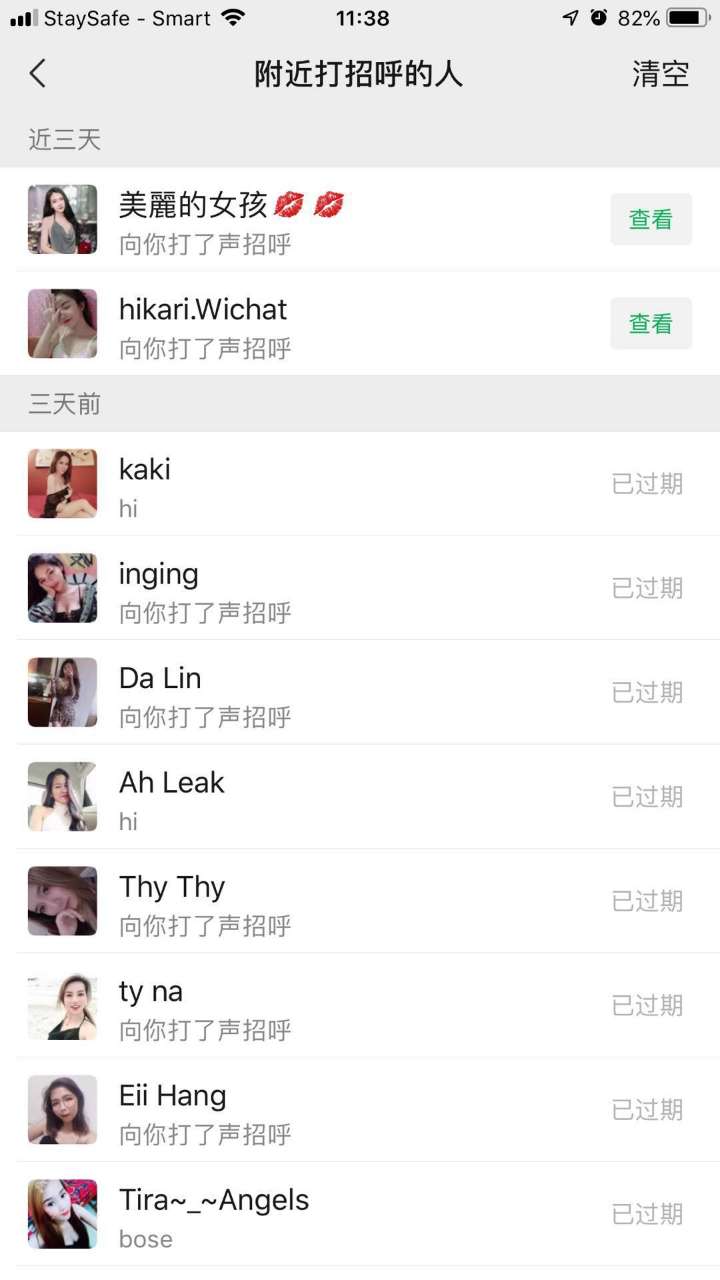The image size is (720, 1280).
Task: View hikari.Wichat's greeting with 查看
Action: [651, 323]
